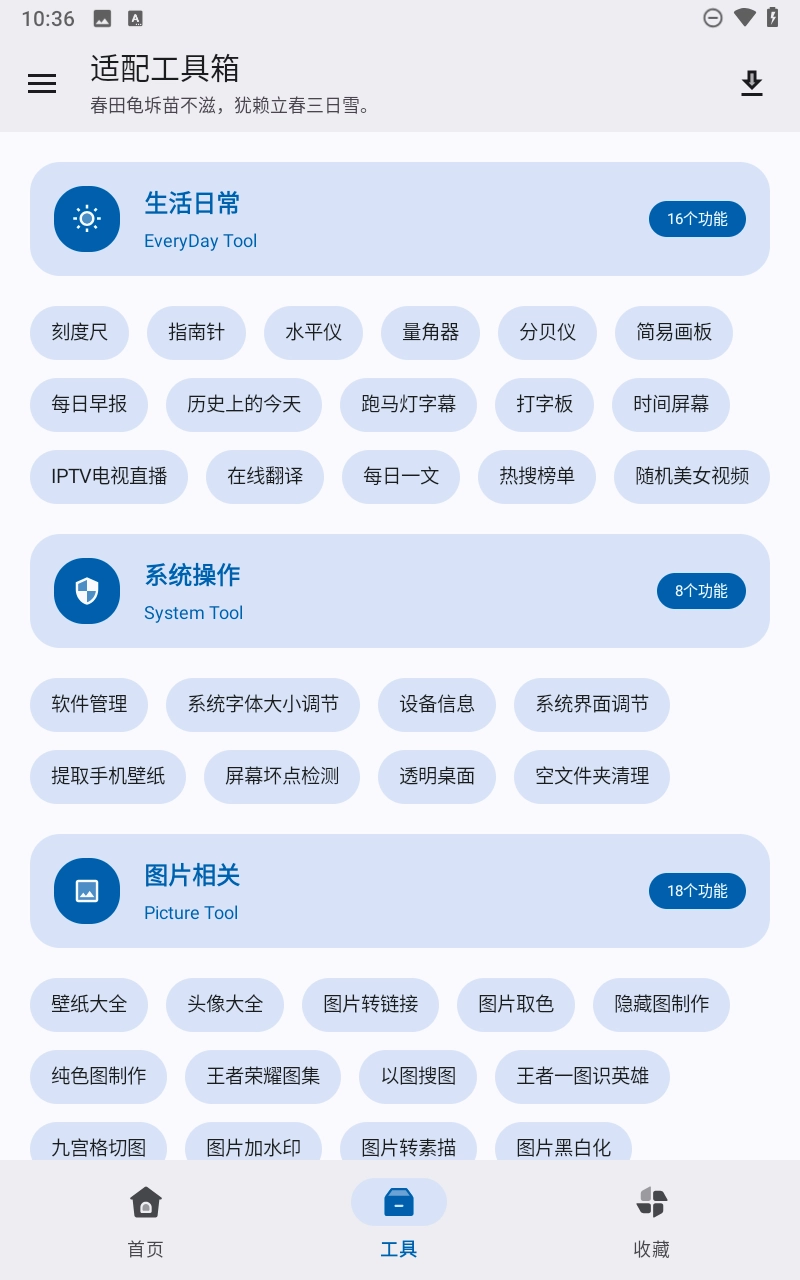Image resolution: width=800 pixels, height=1280 pixels.
Task: Open 图片加水印 tool
Action: click(x=254, y=1146)
